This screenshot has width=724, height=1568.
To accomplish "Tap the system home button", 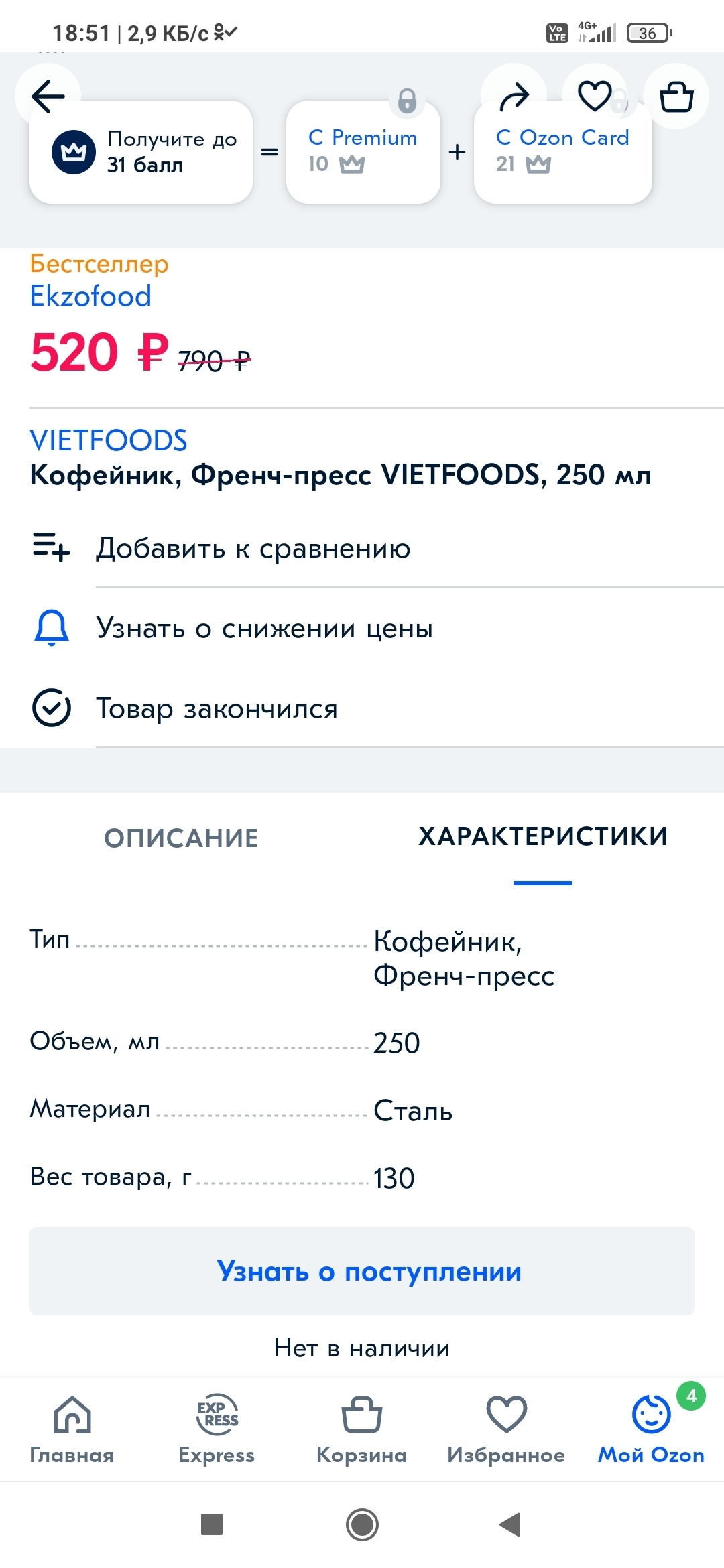I will coord(362,1524).
